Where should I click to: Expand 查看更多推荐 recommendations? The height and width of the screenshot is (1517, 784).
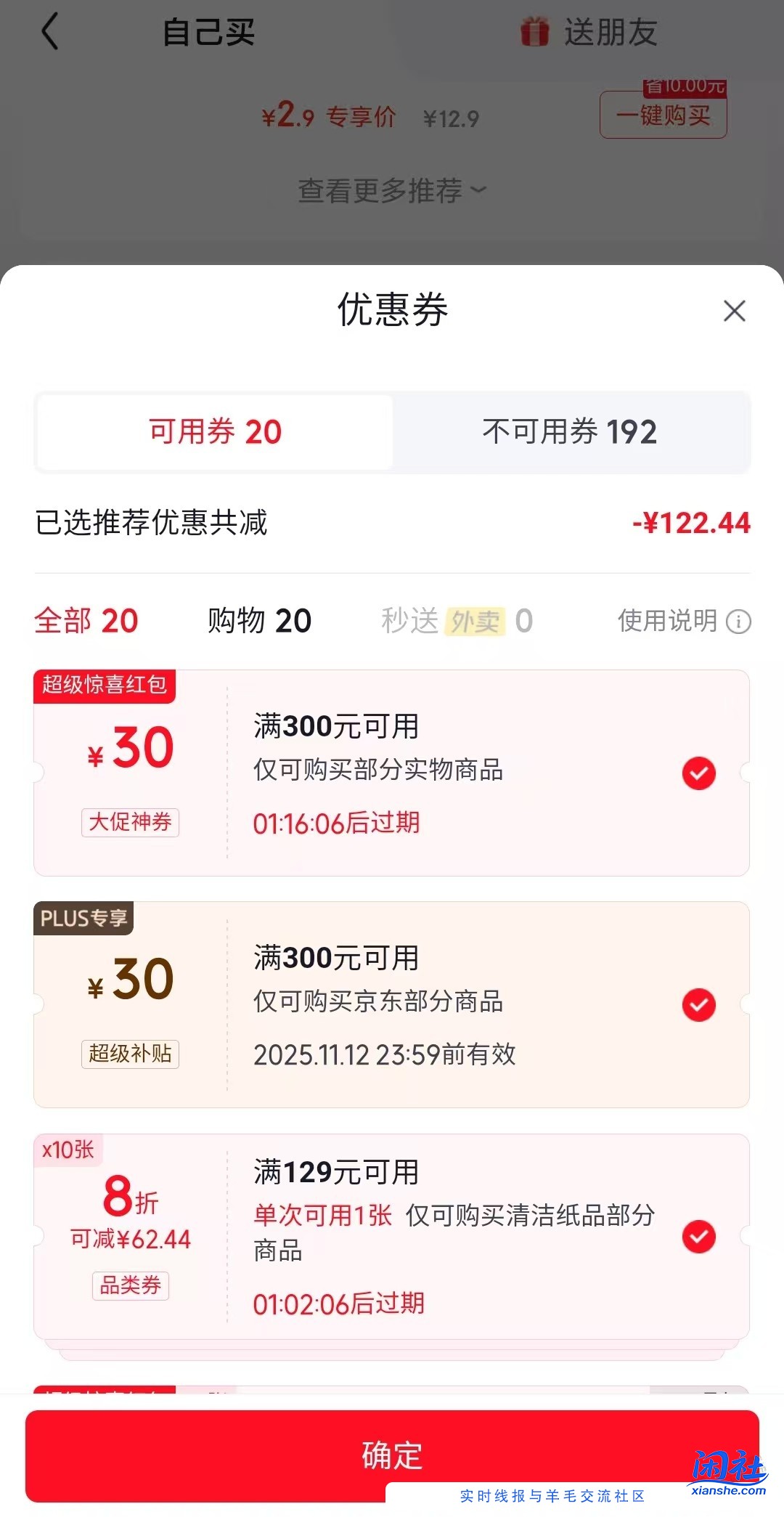[391, 190]
